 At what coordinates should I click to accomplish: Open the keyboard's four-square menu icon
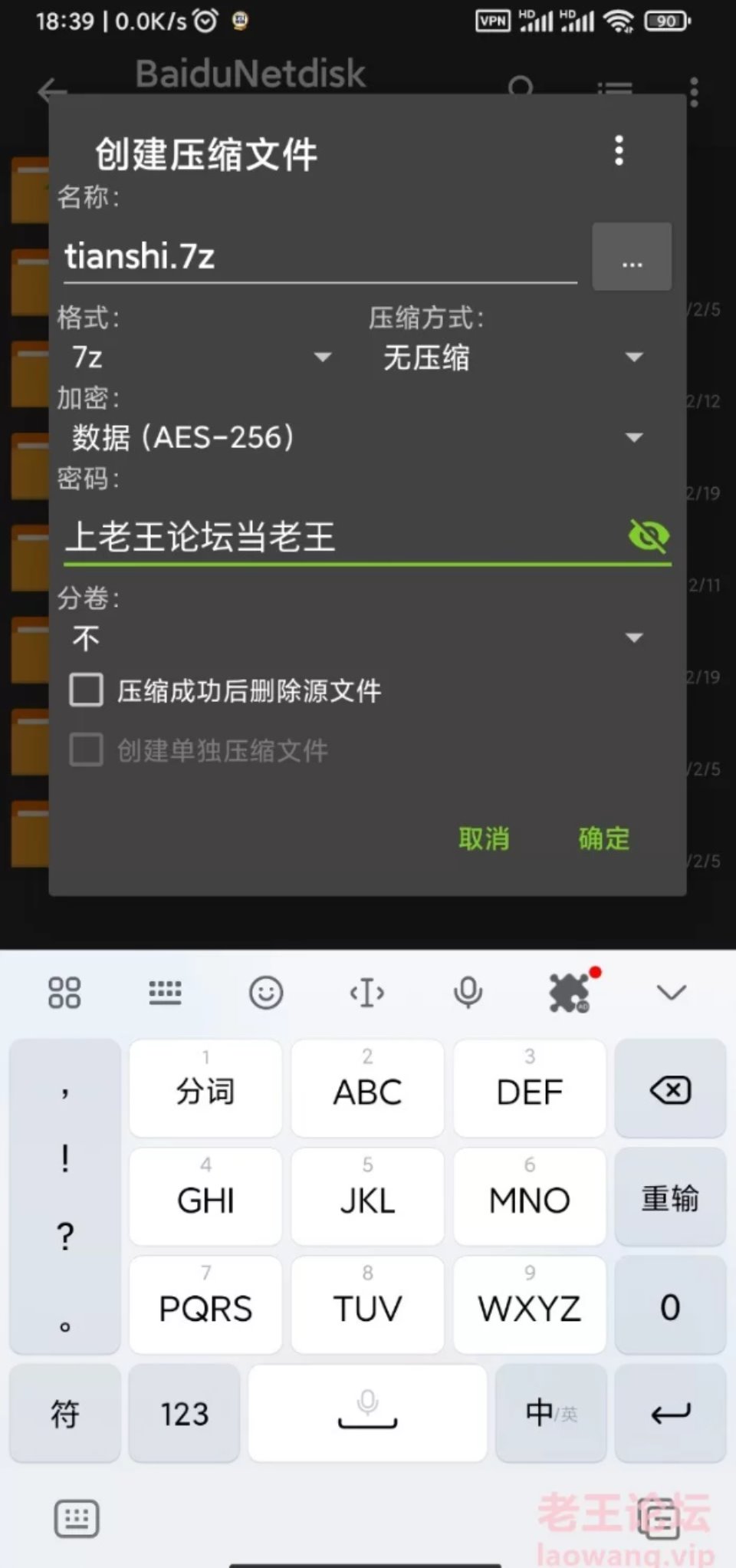64,993
